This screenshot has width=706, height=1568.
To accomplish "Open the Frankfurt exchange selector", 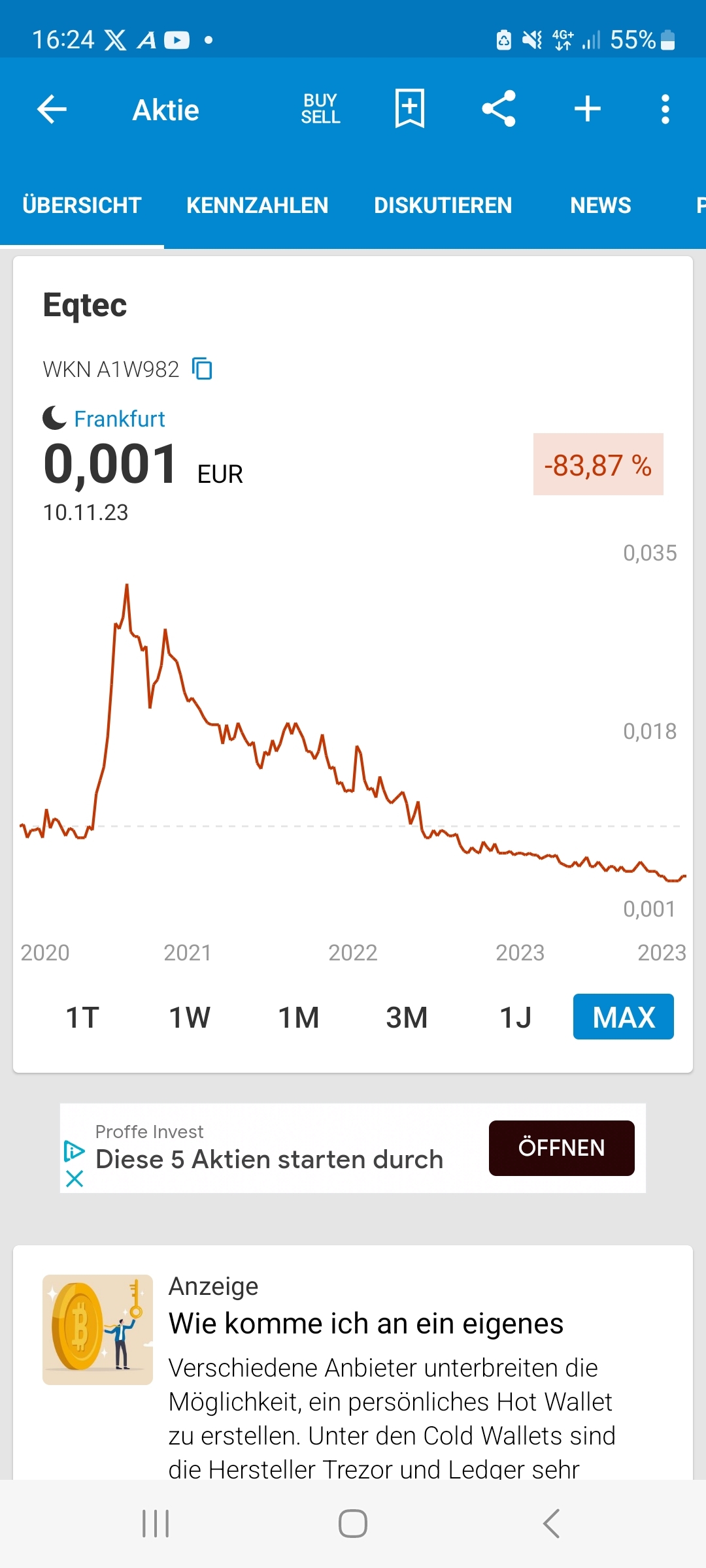I will 120,418.
